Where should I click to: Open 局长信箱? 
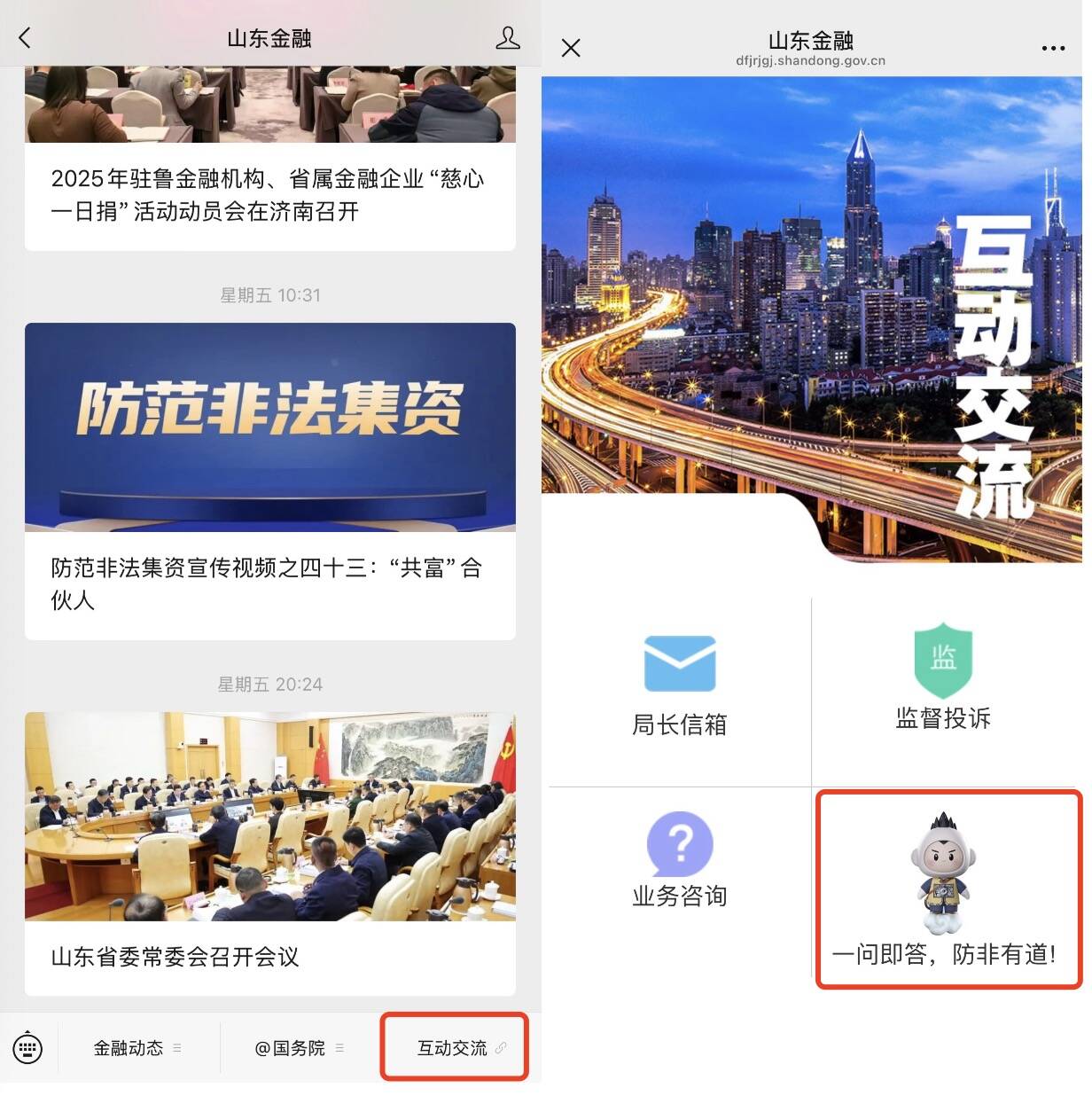pyautogui.click(x=680, y=686)
